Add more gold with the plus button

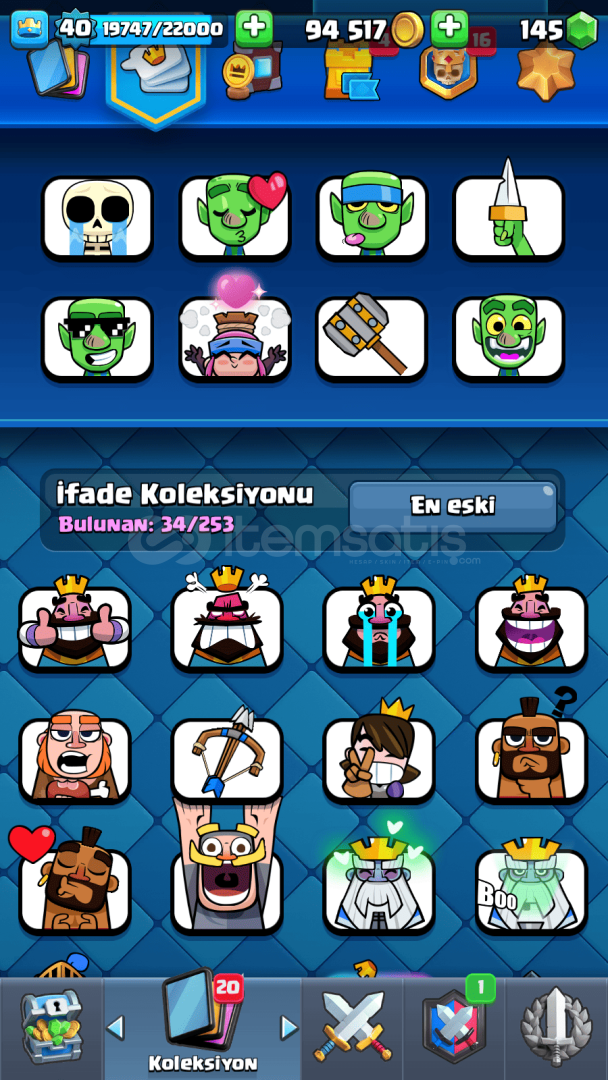[x=449, y=28]
